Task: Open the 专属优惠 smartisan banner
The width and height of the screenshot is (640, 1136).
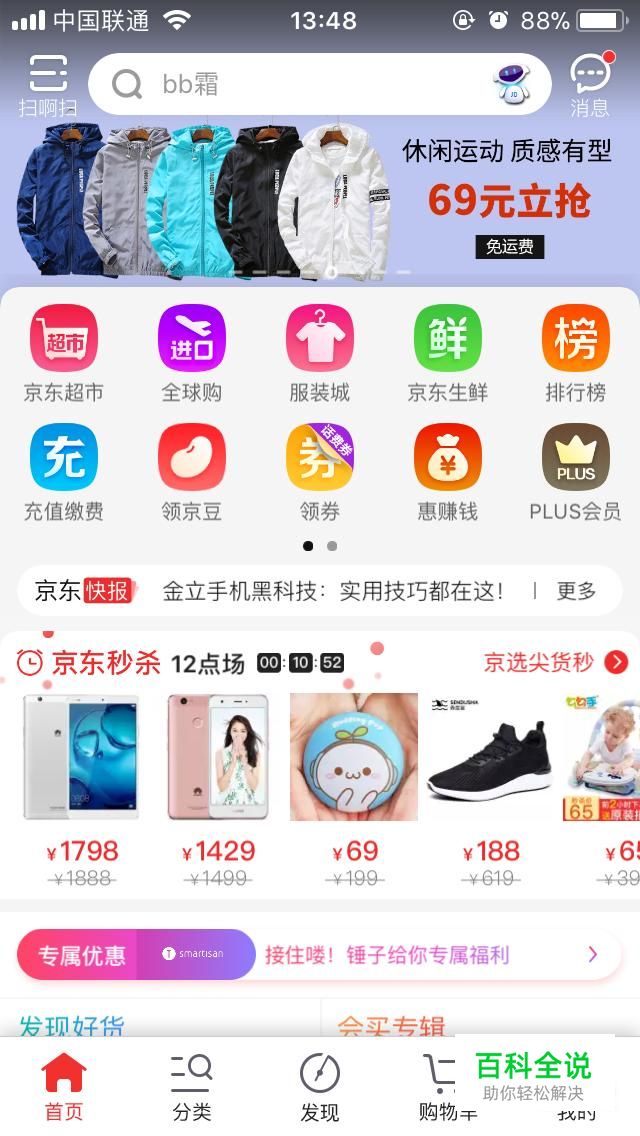Action: 320,955
